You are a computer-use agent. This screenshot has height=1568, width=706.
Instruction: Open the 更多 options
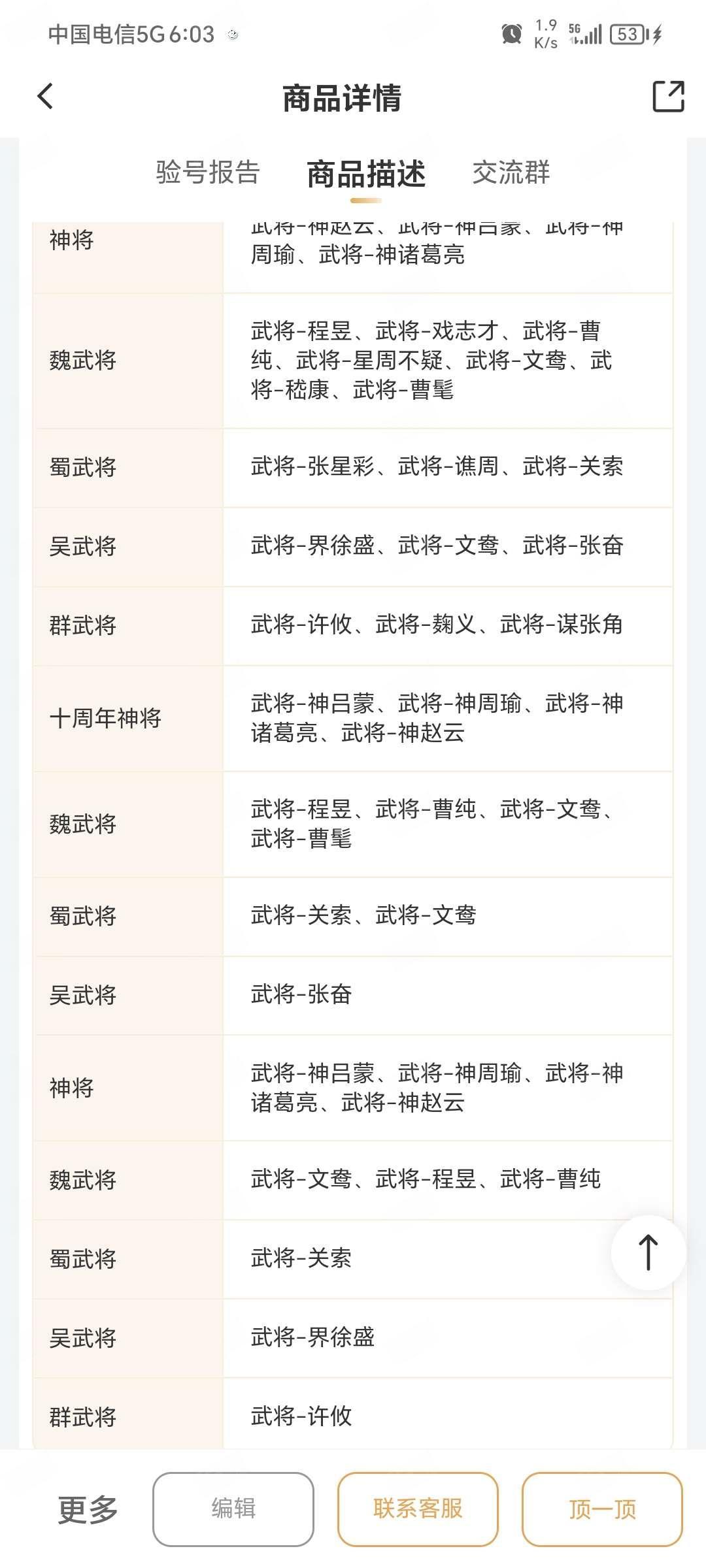point(88,1509)
